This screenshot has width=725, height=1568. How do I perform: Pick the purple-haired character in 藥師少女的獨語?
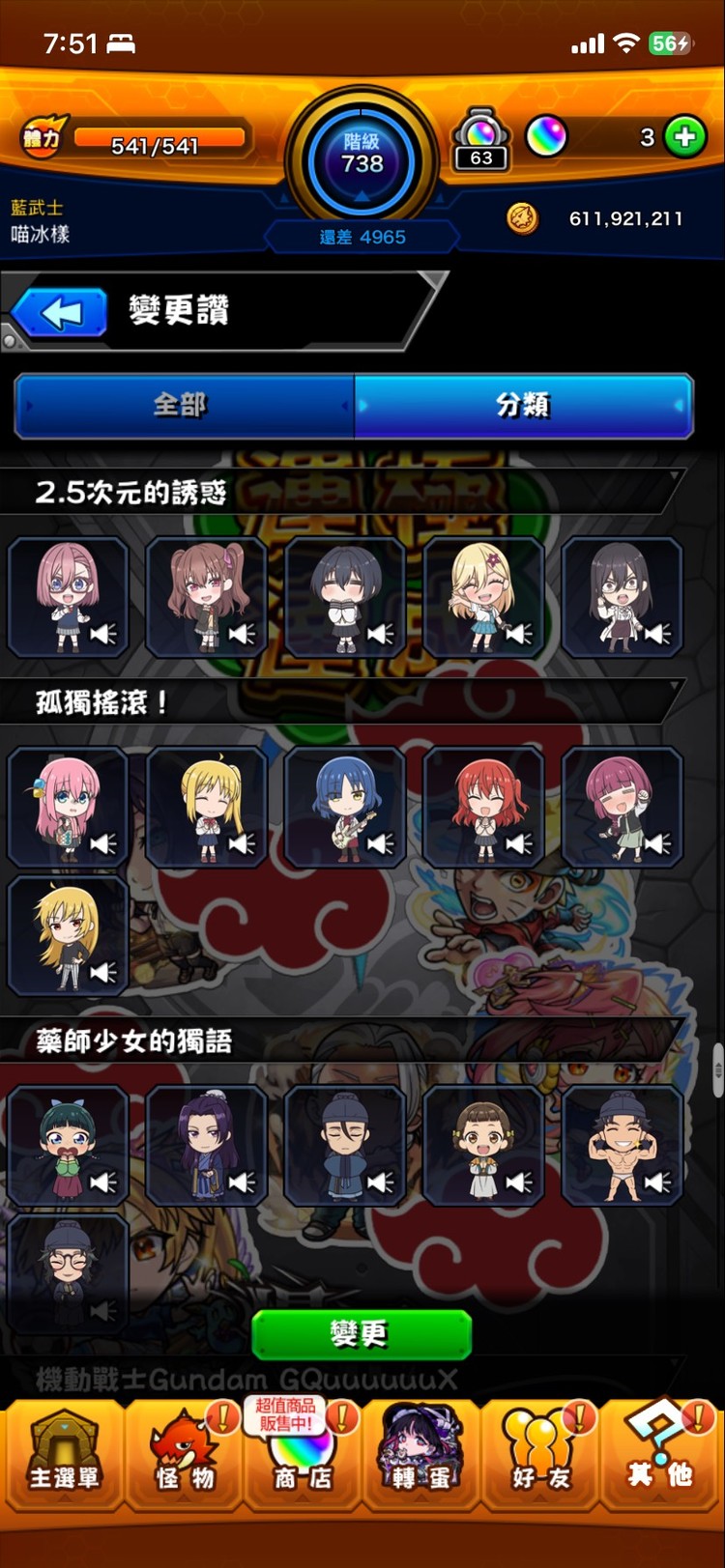click(207, 1146)
